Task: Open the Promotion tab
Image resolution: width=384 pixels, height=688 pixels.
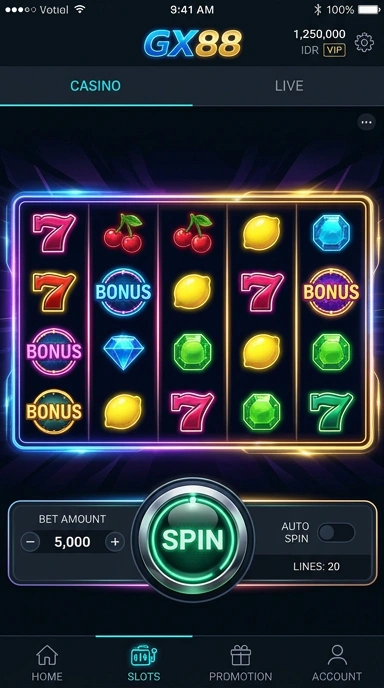Action: point(240,663)
